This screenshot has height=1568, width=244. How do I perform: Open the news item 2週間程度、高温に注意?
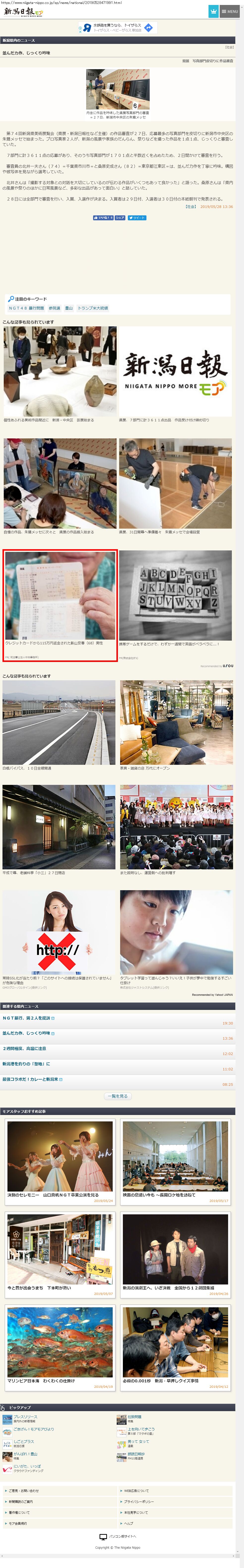pyautogui.click(x=24, y=1048)
